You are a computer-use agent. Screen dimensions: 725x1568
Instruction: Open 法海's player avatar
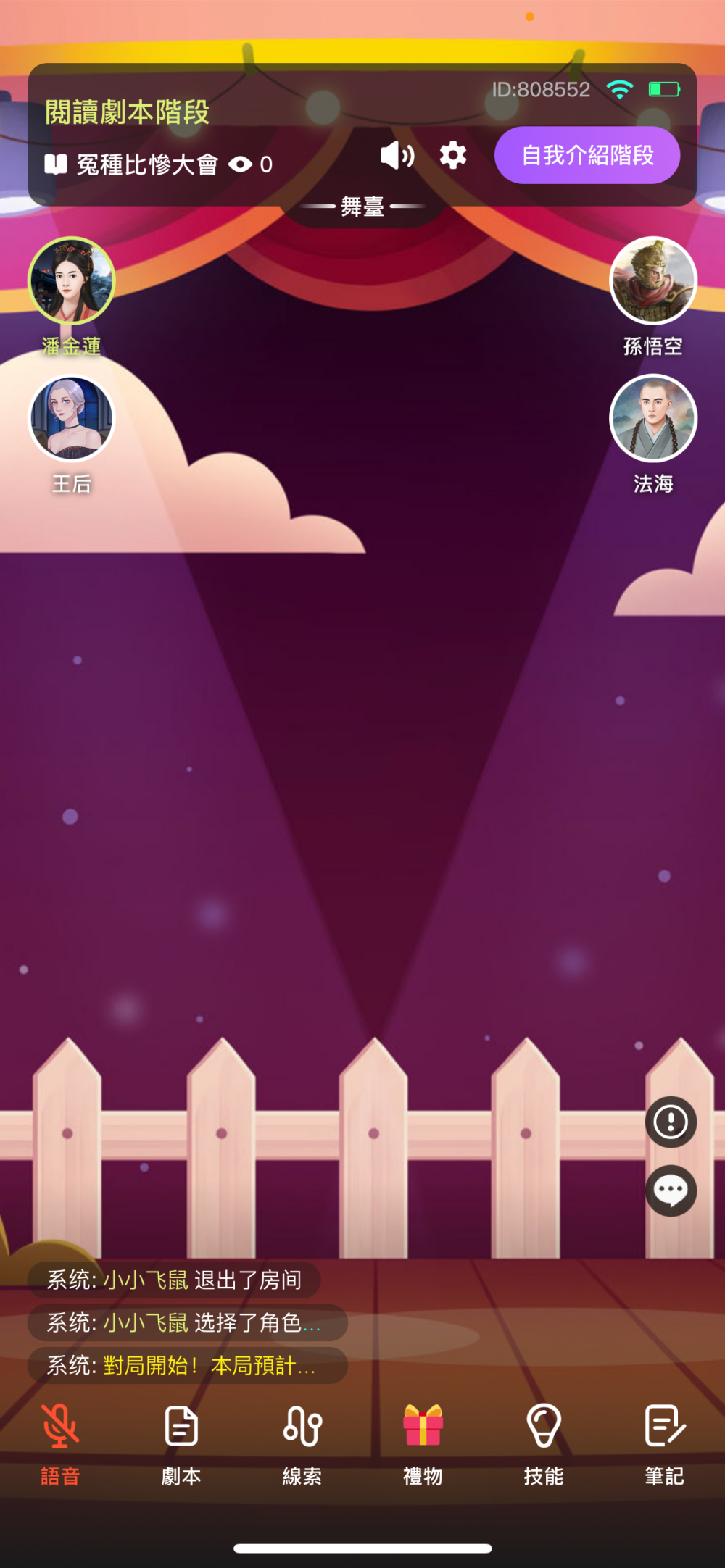click(x=652, y=418)
